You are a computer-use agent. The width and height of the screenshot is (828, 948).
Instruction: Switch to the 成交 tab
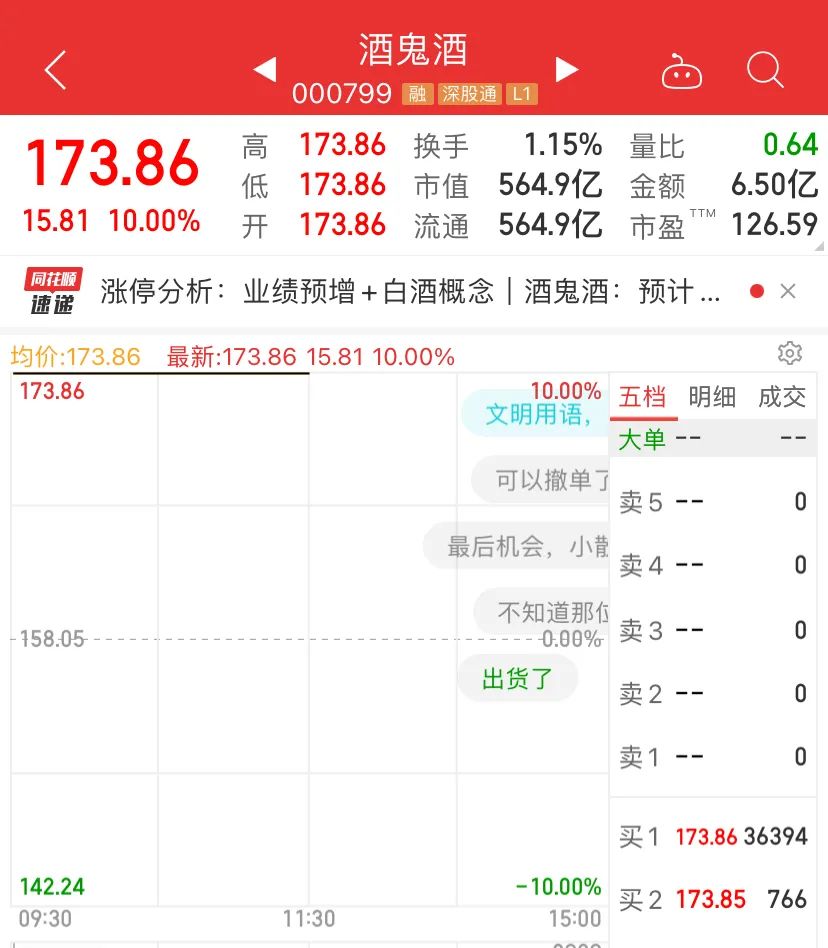pos(782,397)
